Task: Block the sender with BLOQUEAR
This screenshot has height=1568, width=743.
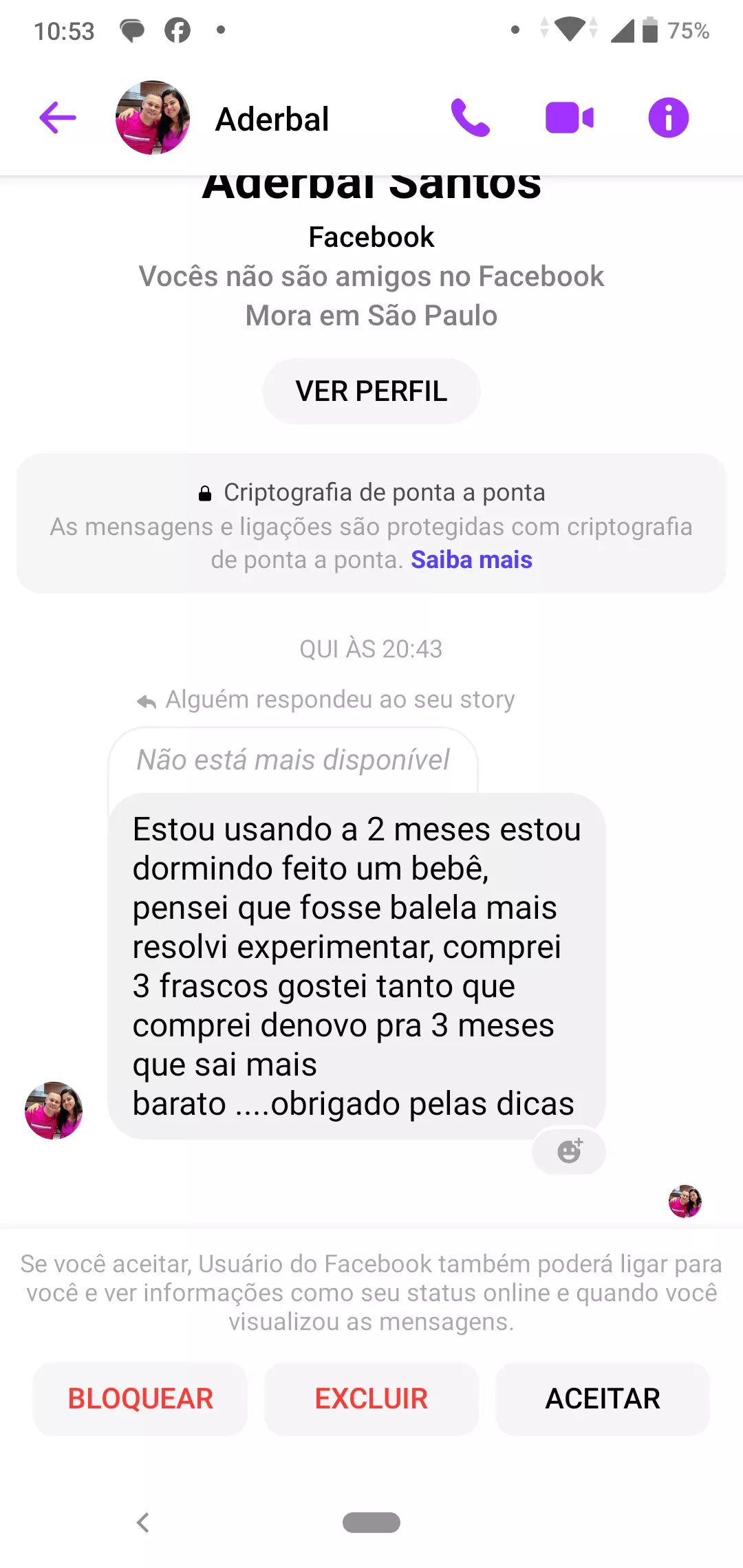Action: 140,1399
